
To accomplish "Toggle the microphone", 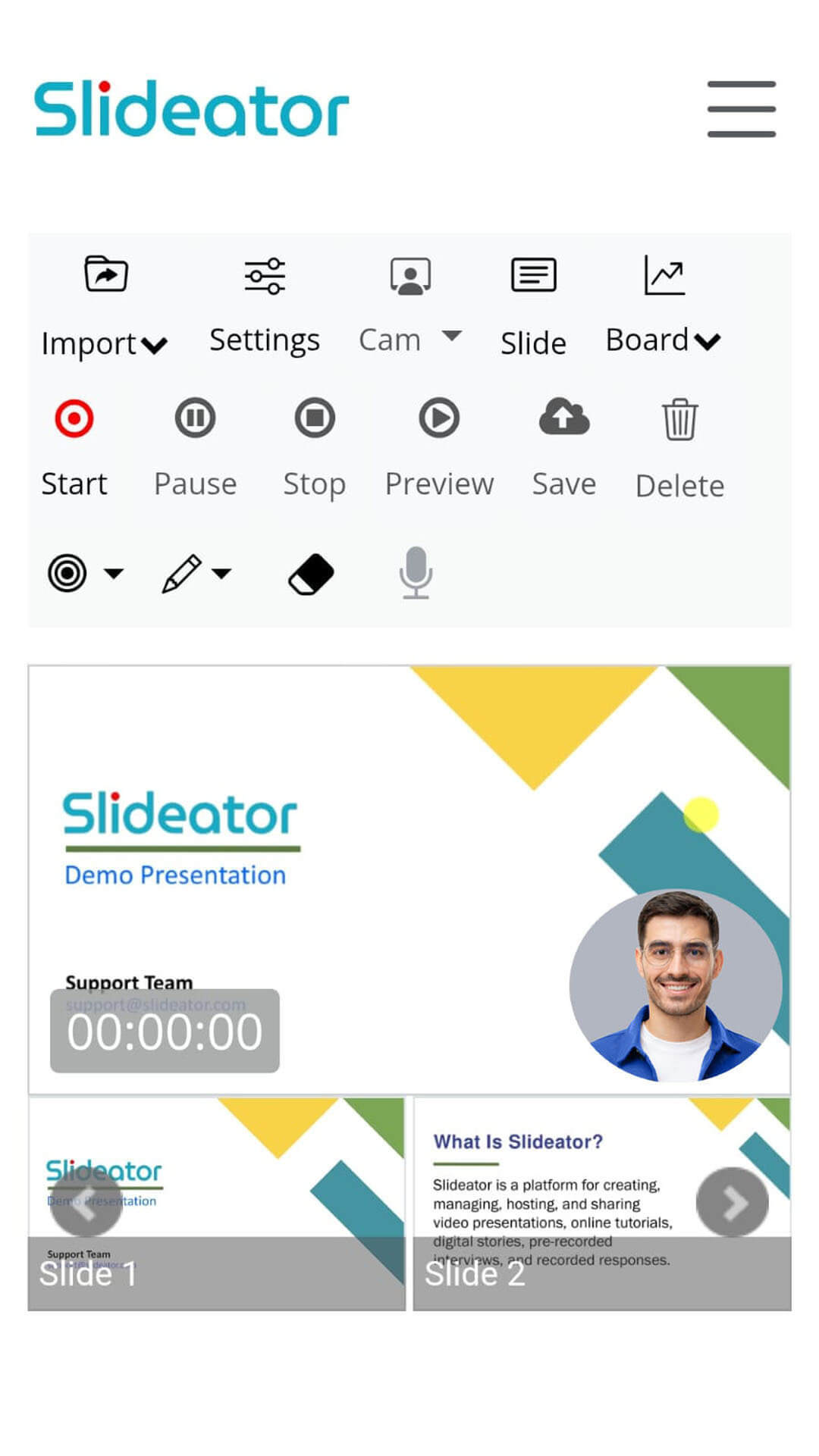I will (416, 573).
